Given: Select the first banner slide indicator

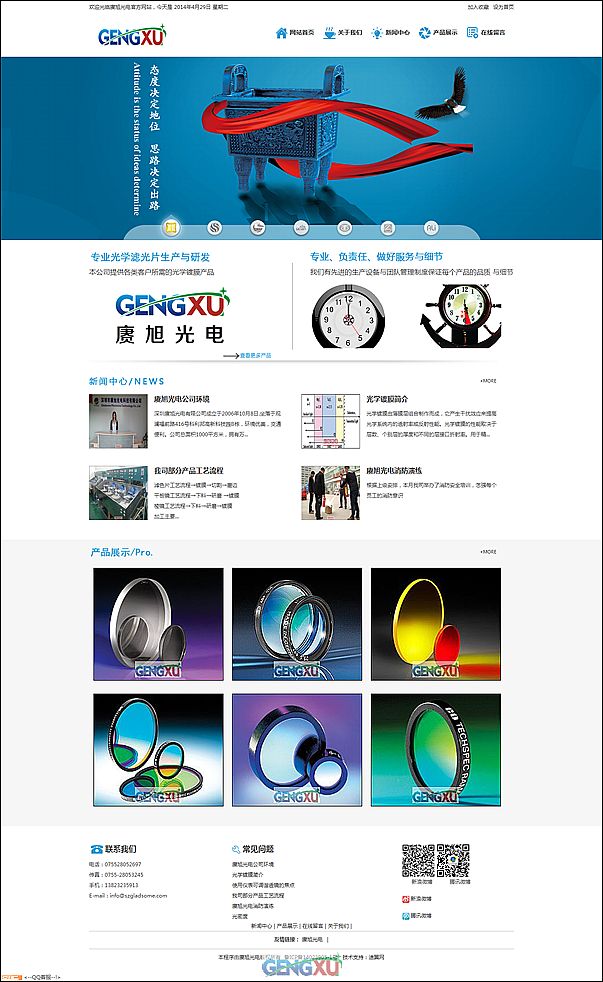Looking at the screenshot, I should (x=171, y=228).
